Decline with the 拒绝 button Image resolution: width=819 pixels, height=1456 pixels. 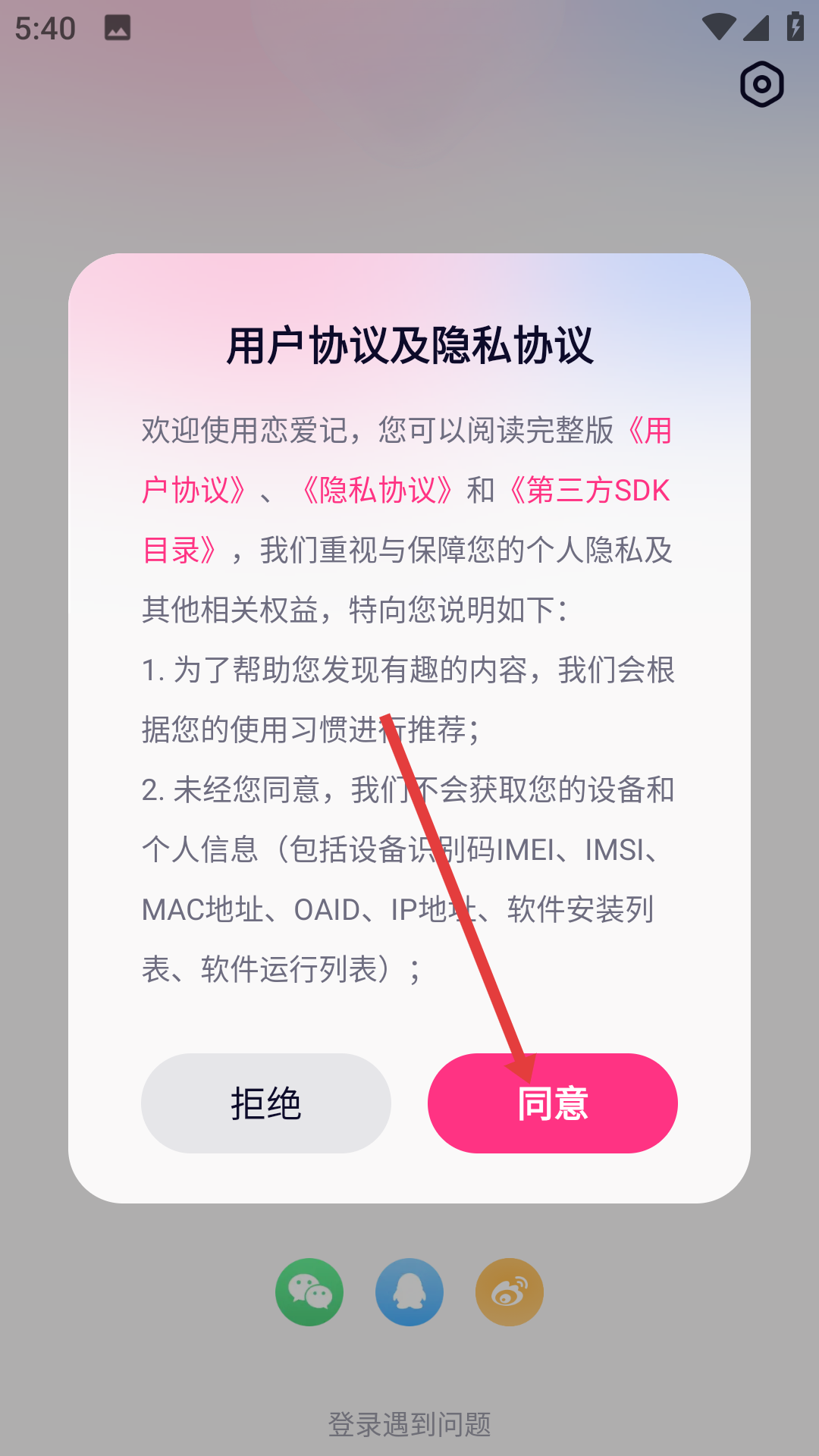click(x=265, y=1103)
